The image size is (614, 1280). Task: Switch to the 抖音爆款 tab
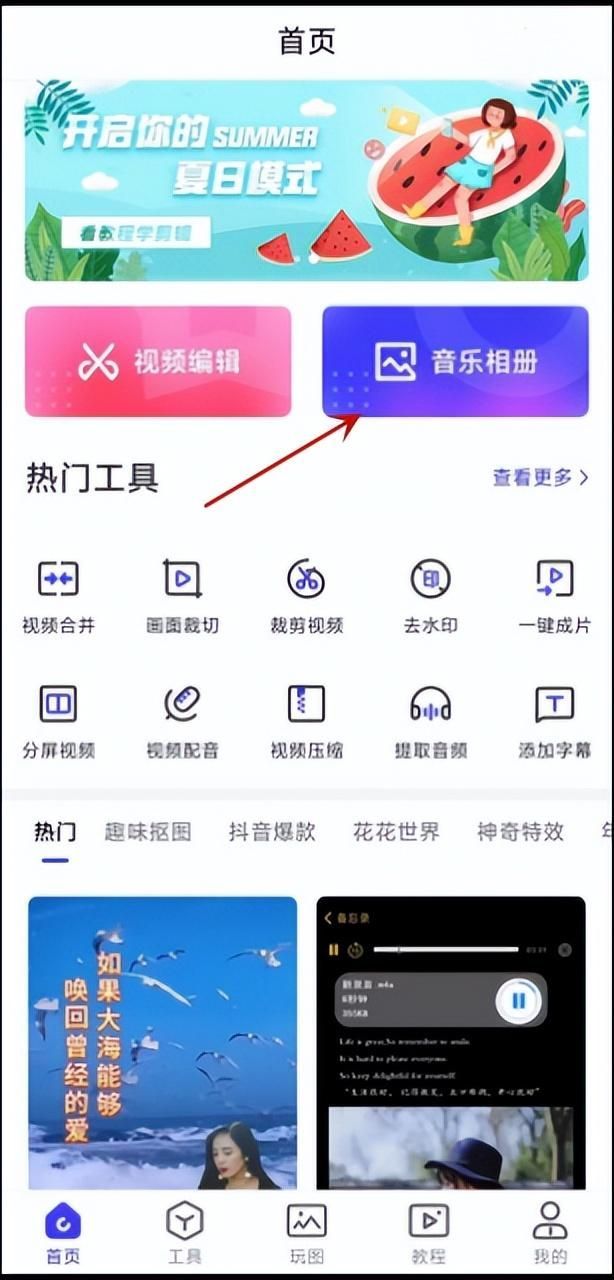pos(272,832)
